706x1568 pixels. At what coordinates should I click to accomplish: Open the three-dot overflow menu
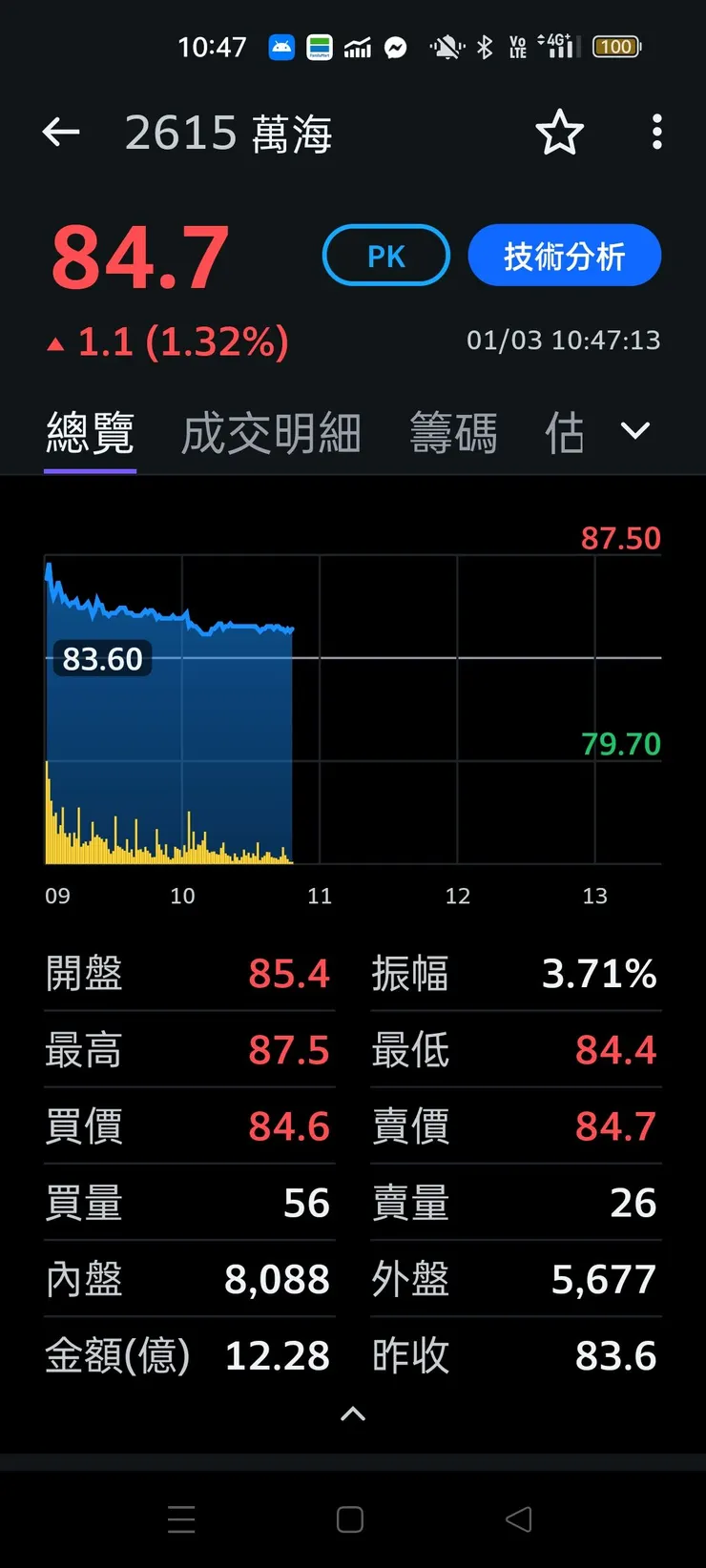(657, 134)
